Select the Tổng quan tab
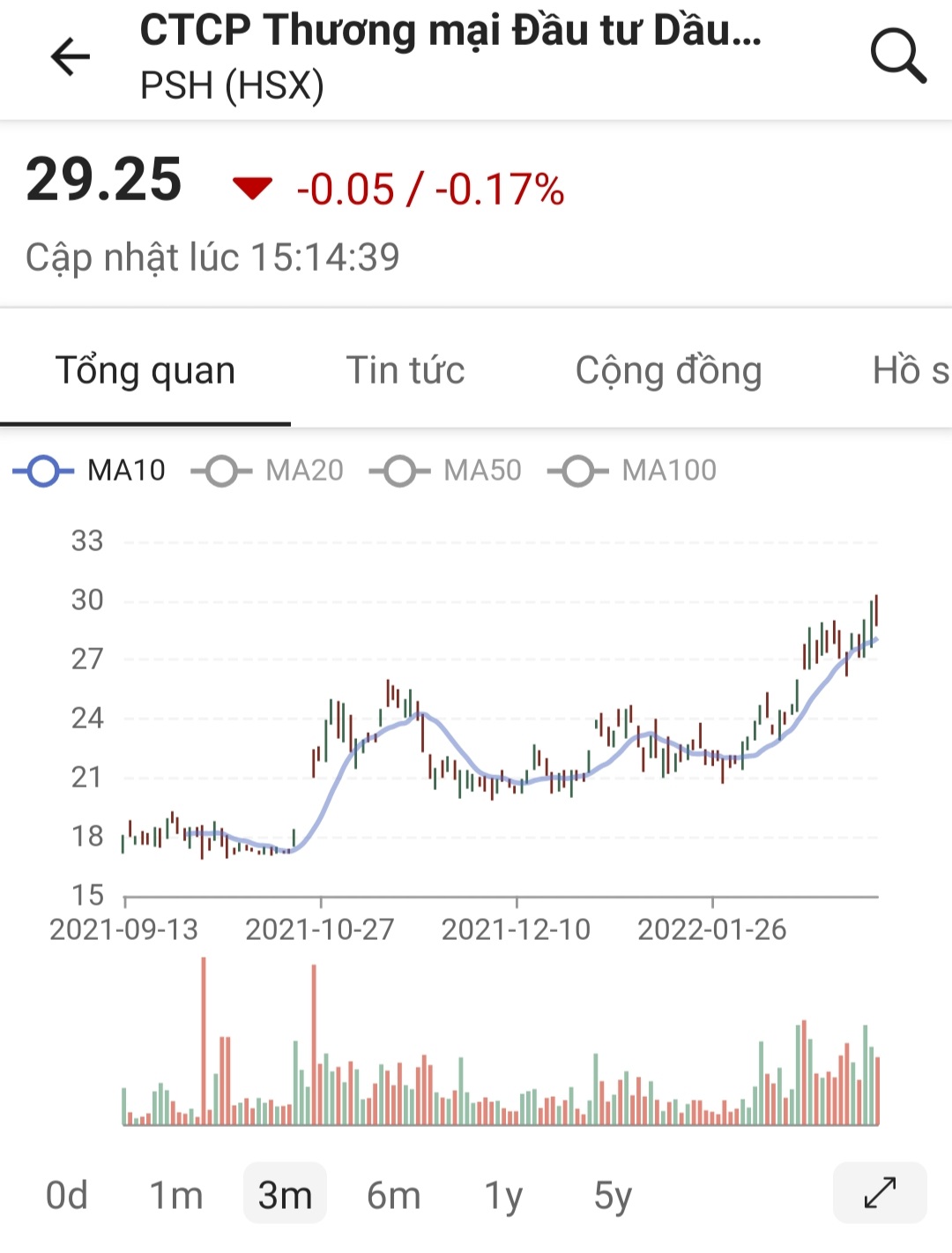The width and height of the screenshot is (952, 1253). click(x=145, y=370)
